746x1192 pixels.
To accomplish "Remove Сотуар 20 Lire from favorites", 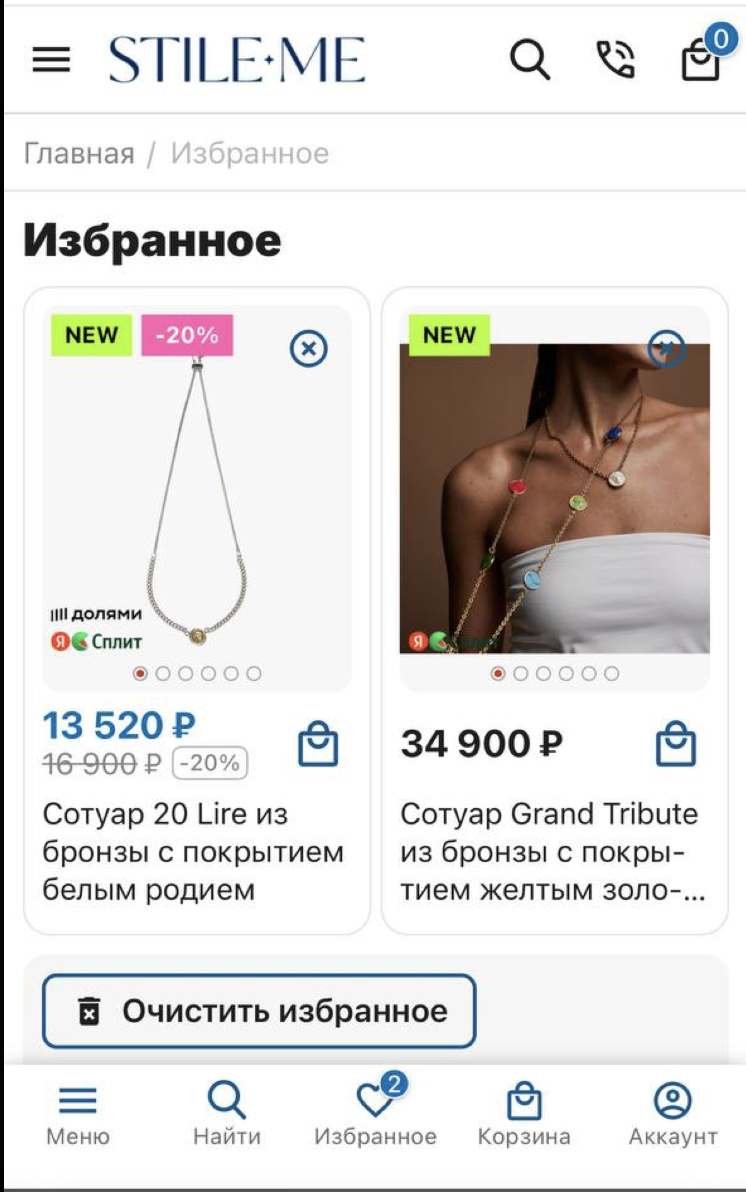I will coord(309,348).
